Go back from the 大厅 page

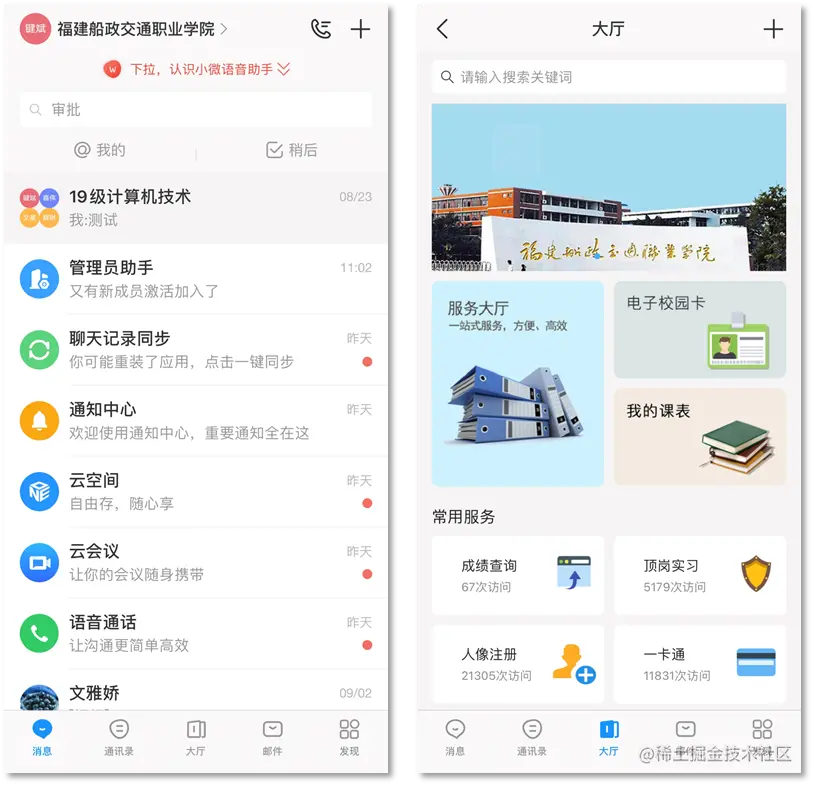click(x=443, y=29)
